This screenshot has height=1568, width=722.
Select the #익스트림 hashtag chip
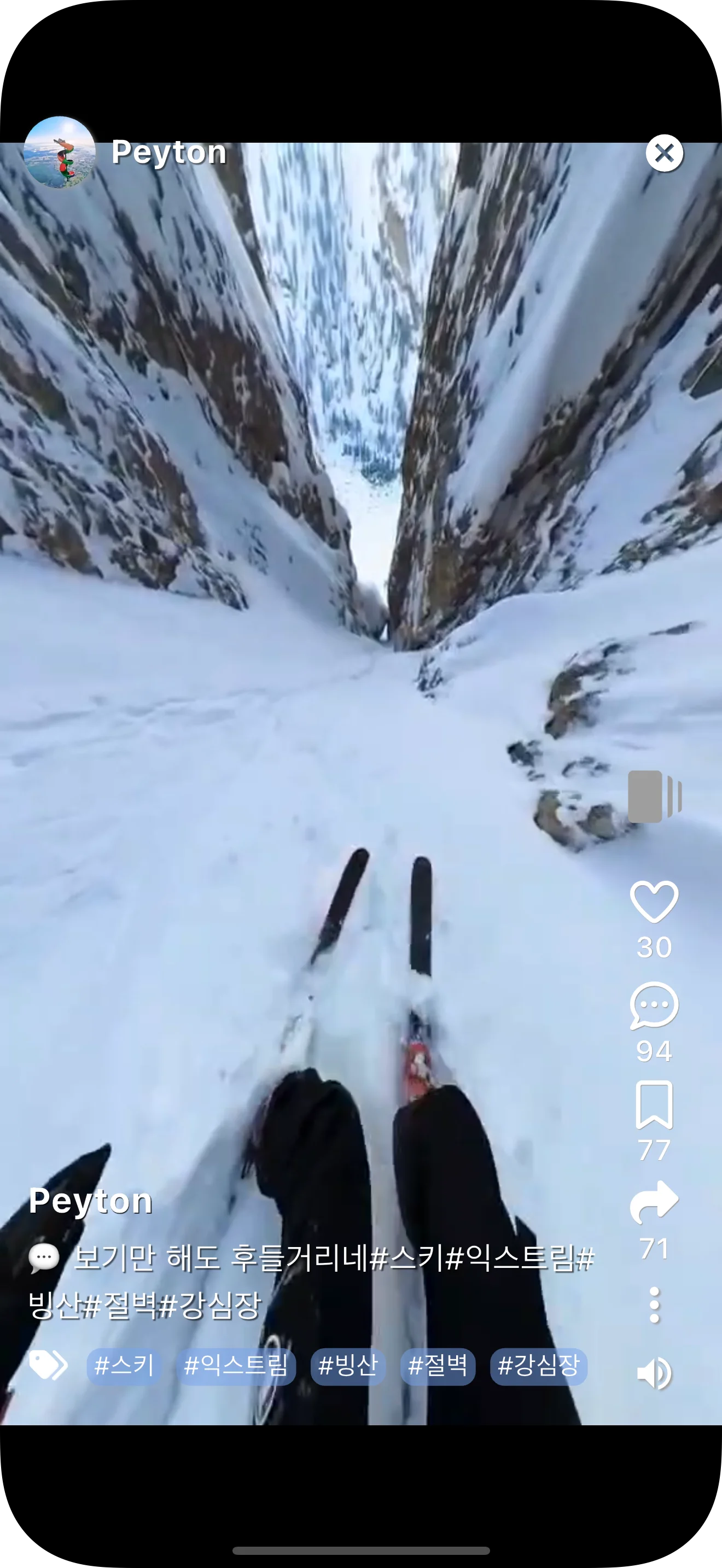point(236,1366)
